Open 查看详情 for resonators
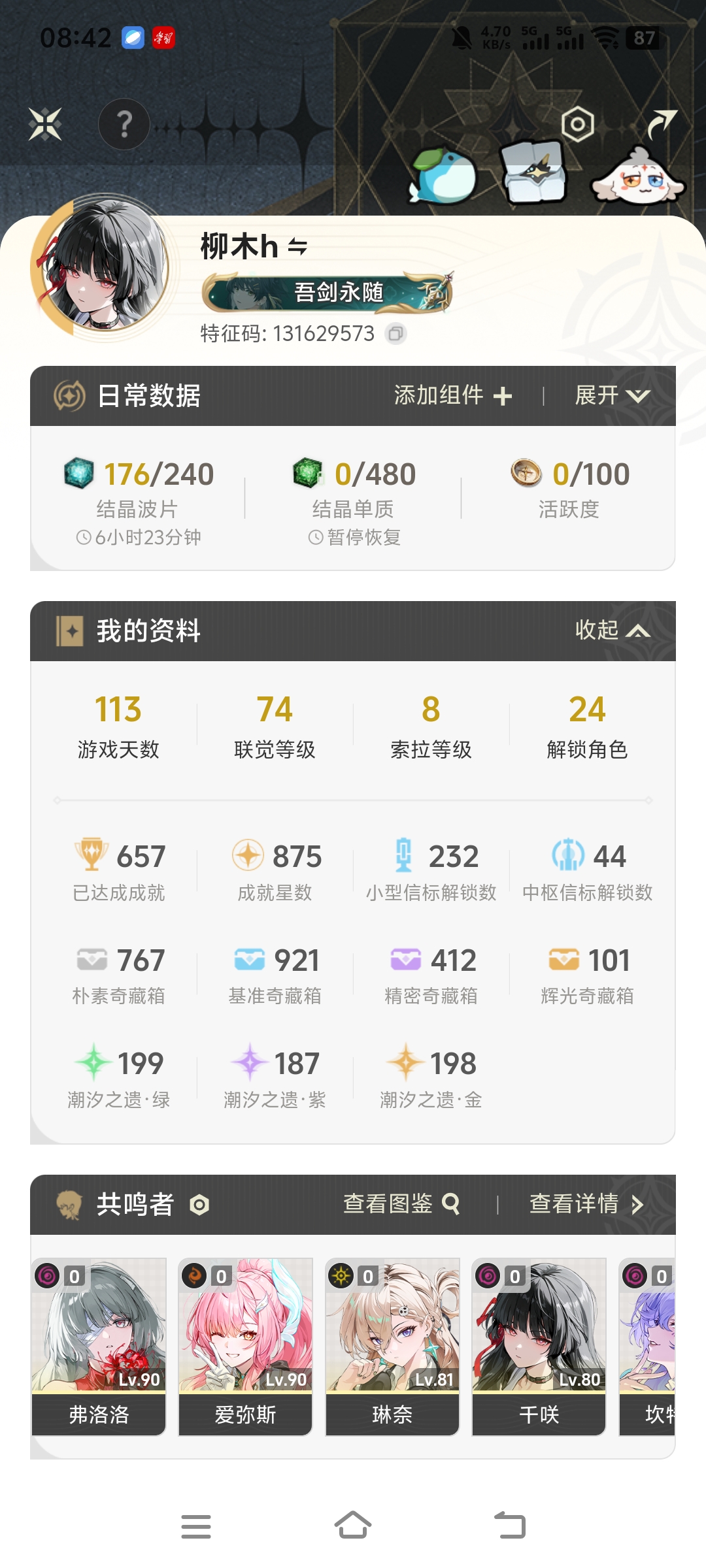706x1568 pixels. [586, 1203]
